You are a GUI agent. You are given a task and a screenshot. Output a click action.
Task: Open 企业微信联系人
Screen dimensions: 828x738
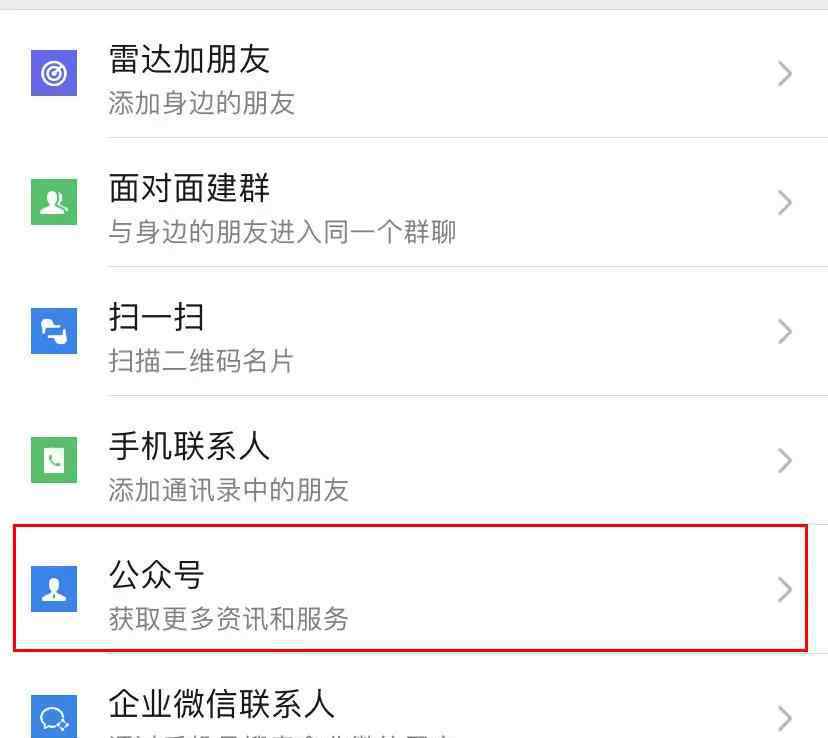tap(414, 712)
